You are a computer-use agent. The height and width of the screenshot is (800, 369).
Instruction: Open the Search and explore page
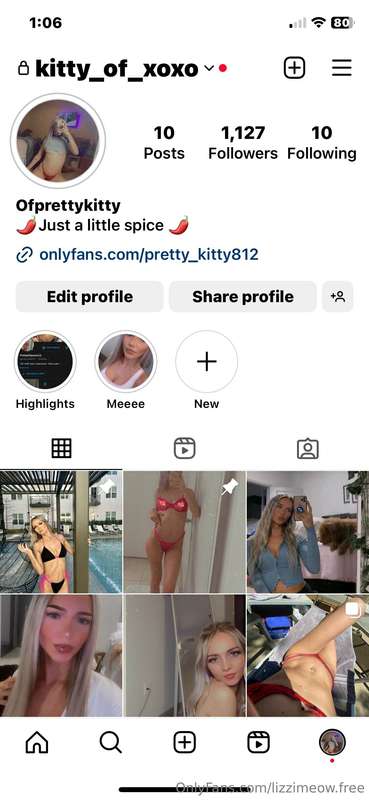[x=110, y=742]
